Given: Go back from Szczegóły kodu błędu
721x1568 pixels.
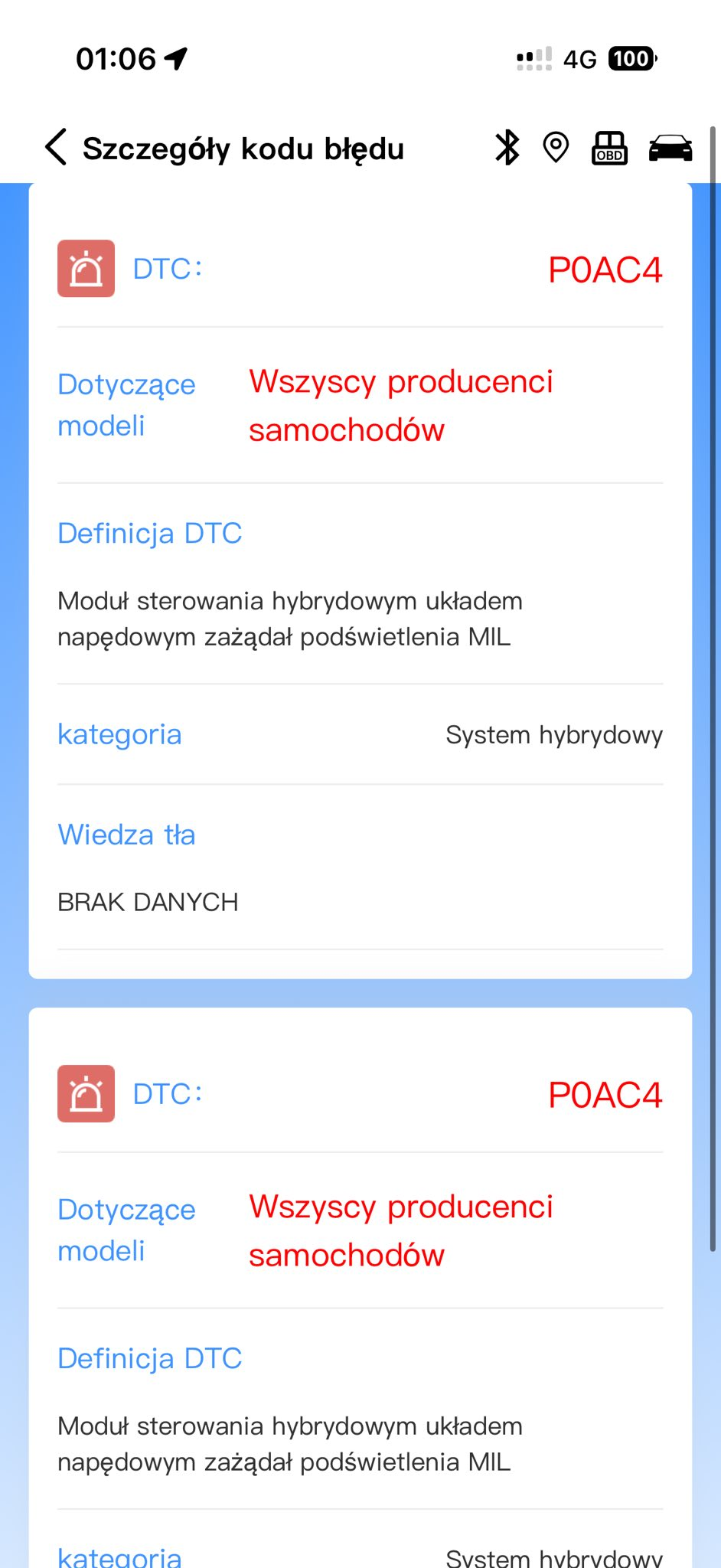Looking at the screenshot, I should coord(57,147).
